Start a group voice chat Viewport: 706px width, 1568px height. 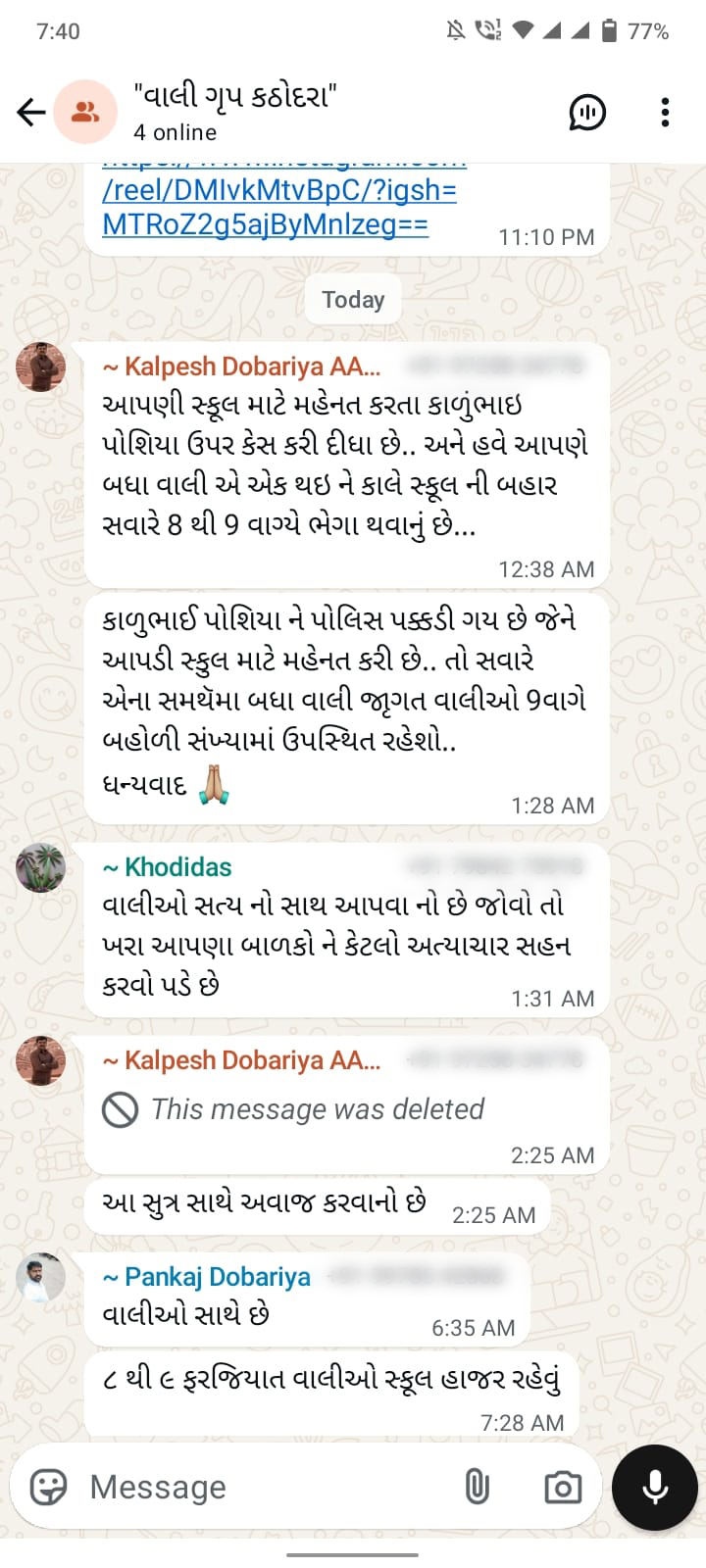[587, 113]
